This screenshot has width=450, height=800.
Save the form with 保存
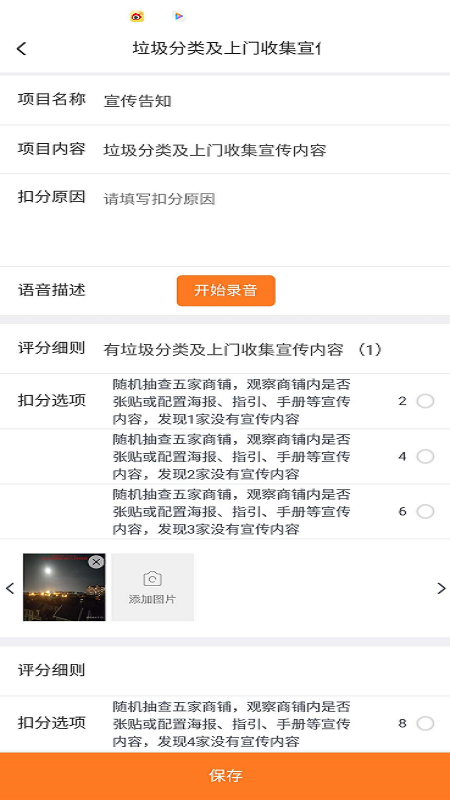tap(225, 776)
